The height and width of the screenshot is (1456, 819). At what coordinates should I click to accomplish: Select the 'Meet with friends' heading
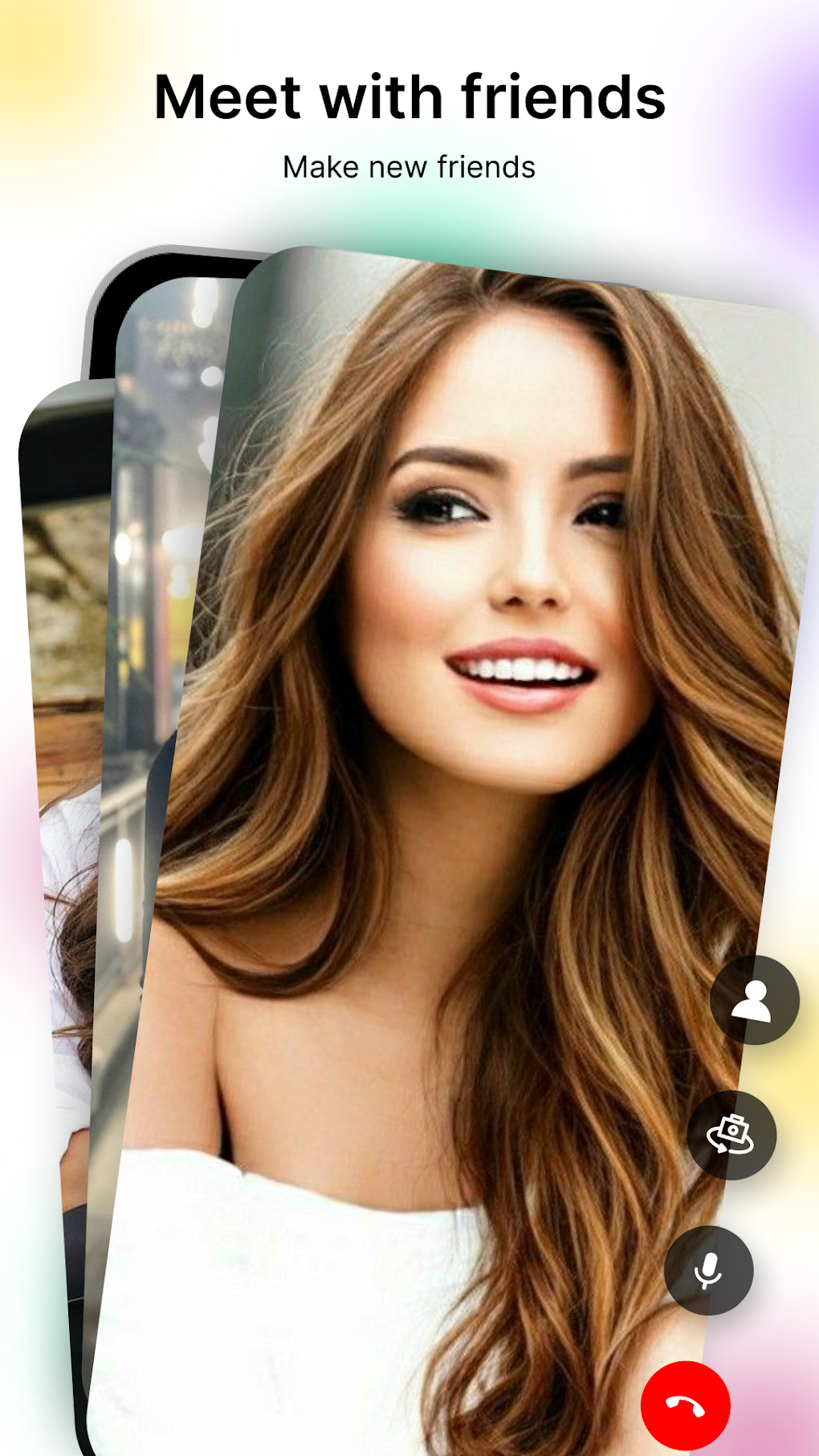coord(410,96)
